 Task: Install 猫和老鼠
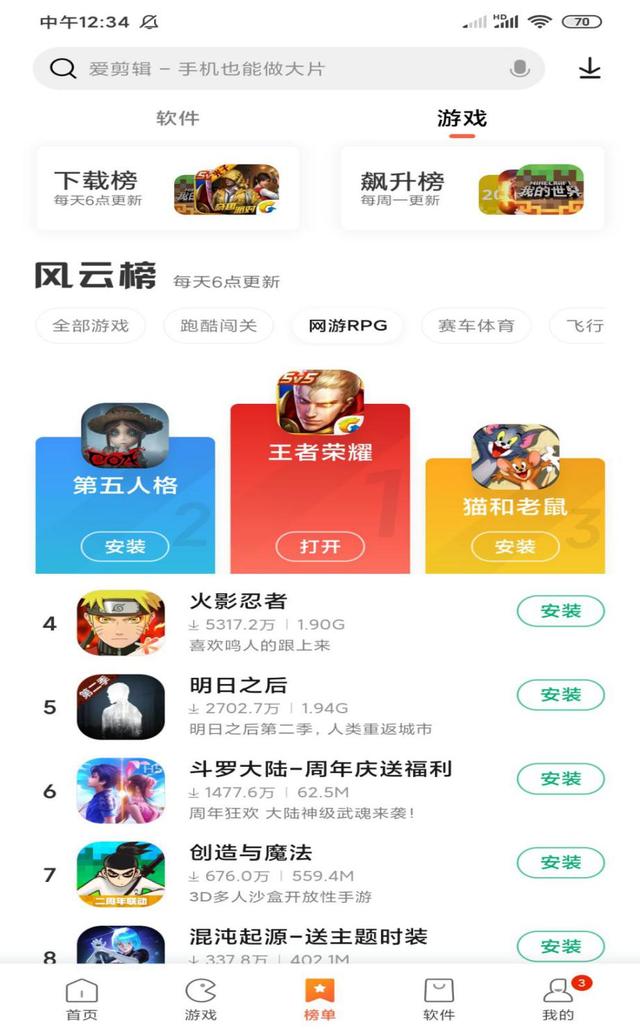(x=515, y=546)
